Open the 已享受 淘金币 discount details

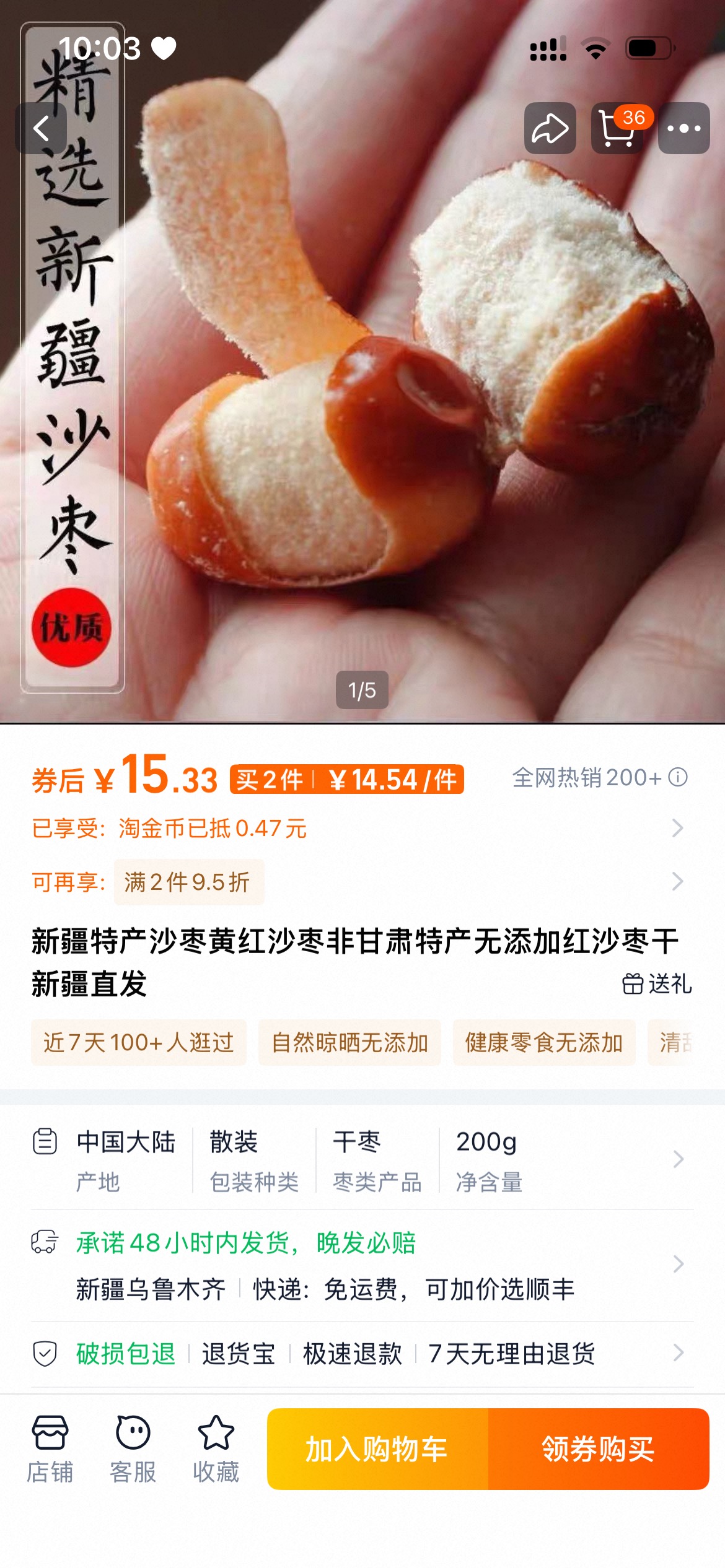[x=359, y=828]
